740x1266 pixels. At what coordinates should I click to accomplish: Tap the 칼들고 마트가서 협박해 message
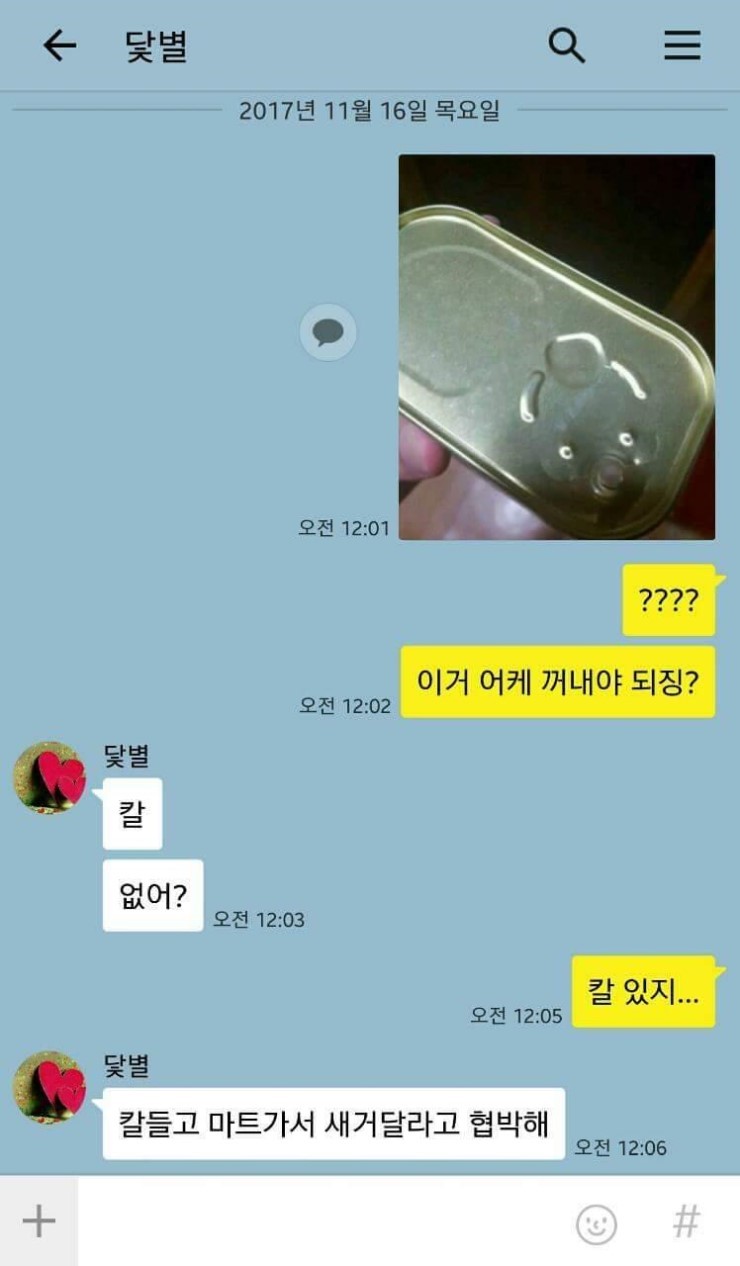tap(334, 1122)
